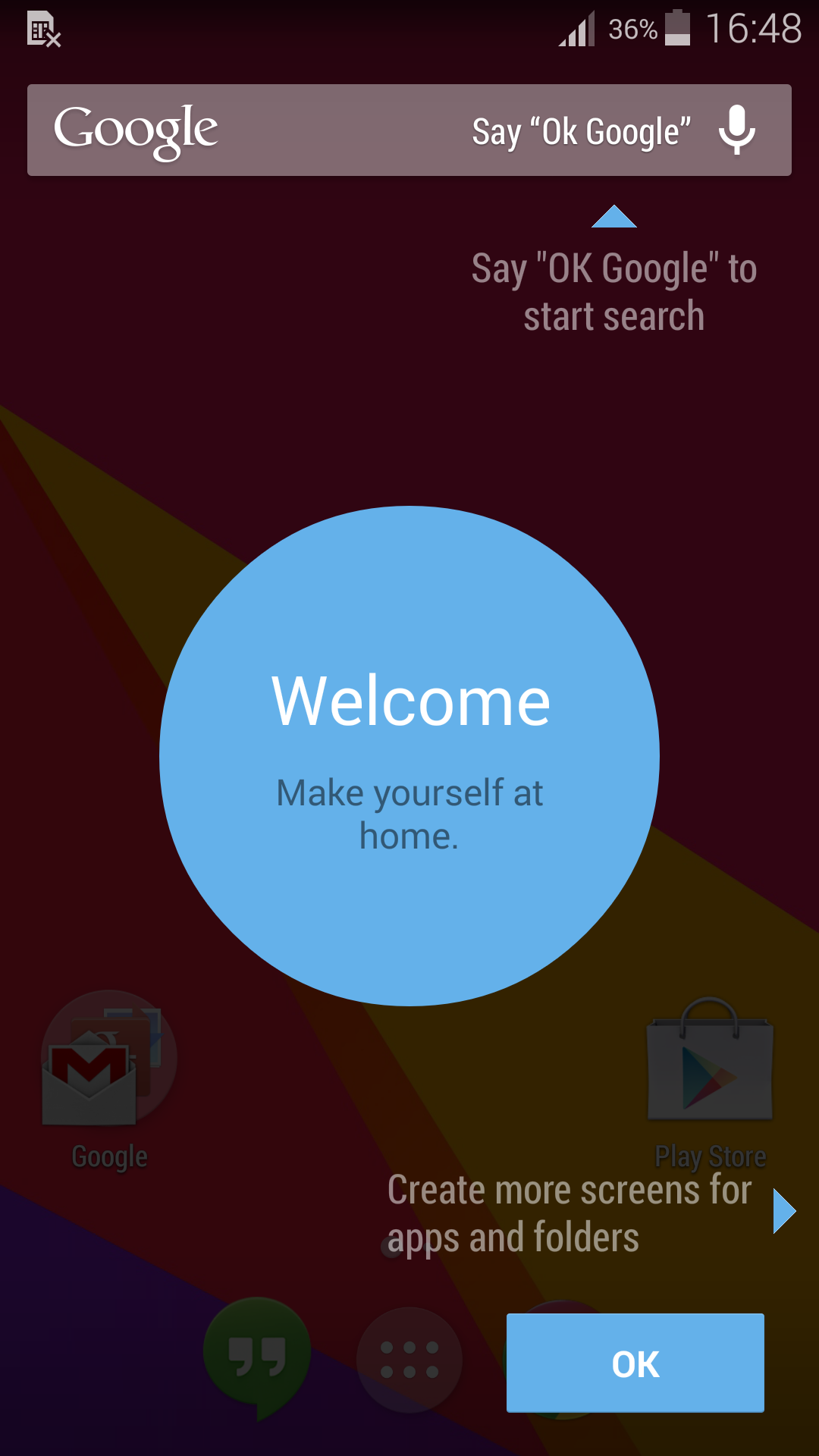The width and height of the screenshot is (819, 1456).
Task: Tap the Google search bar
Action: (303, 130)
